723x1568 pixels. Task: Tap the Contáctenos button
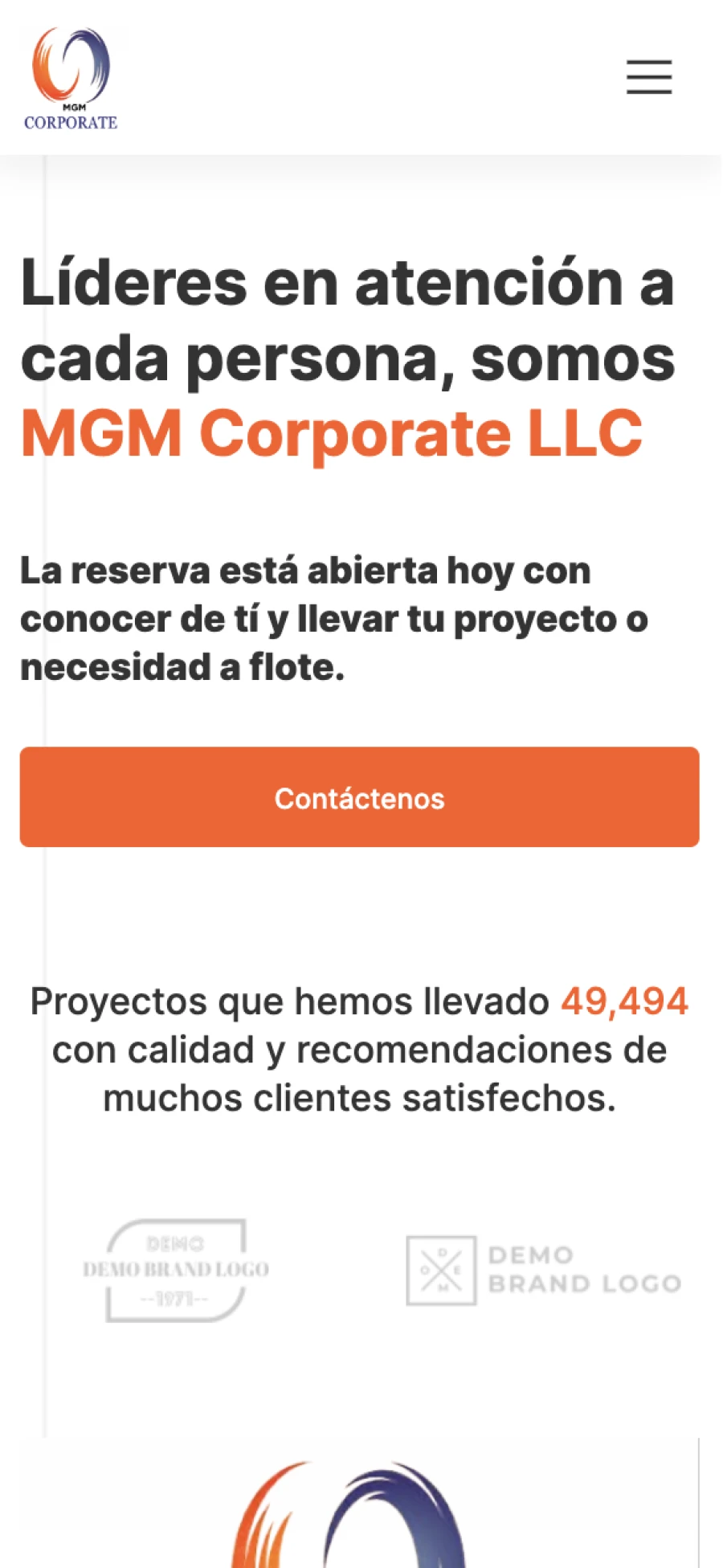point(359,796)
